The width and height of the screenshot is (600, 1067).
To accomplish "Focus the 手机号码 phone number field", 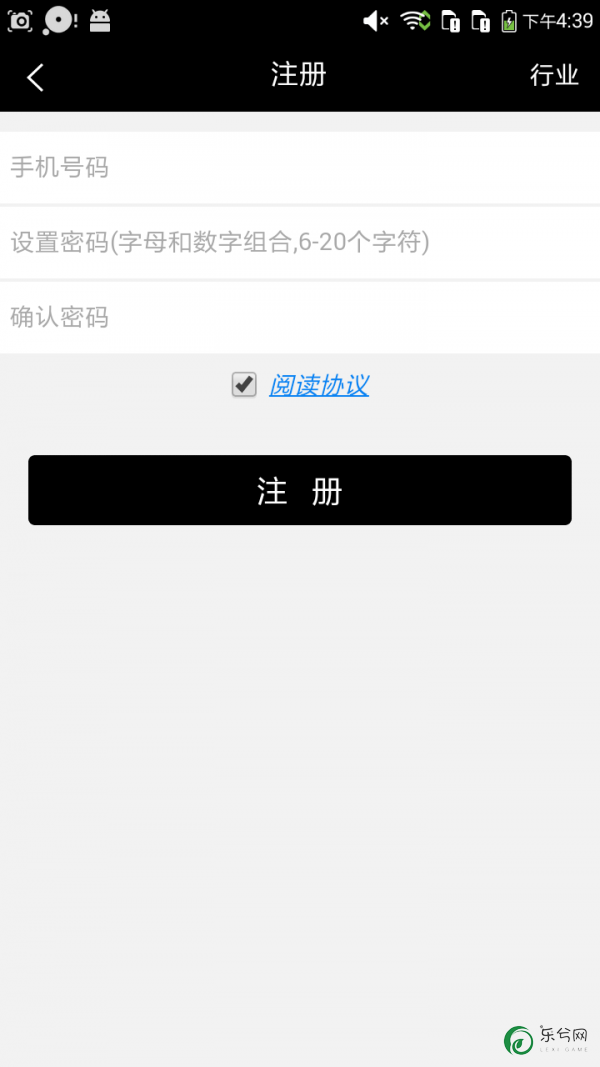I will pyautogui.click(x=300, y=167).
